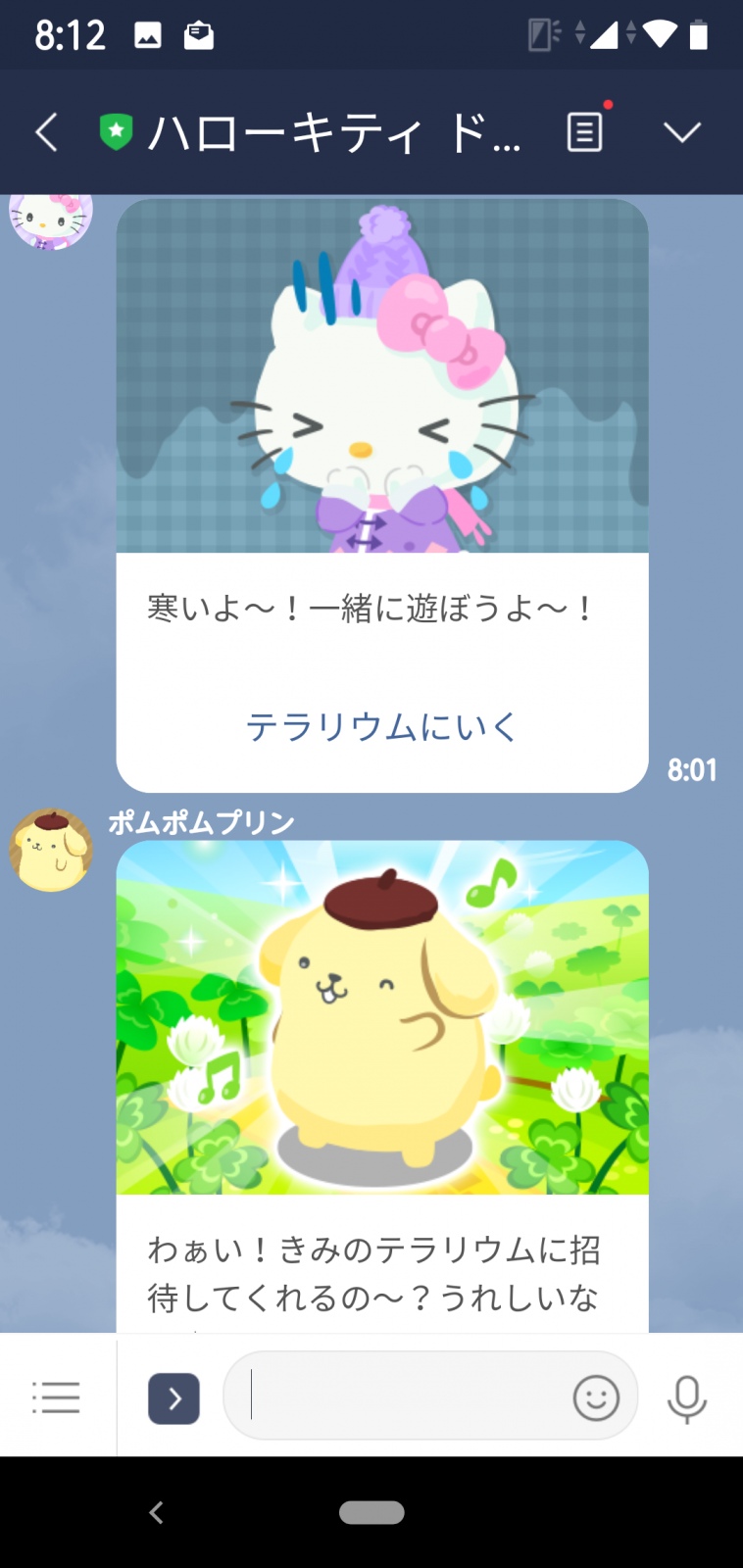The image size is (743, 1568).
Task: Start voice message with microphone
Action: (686, 1398)
